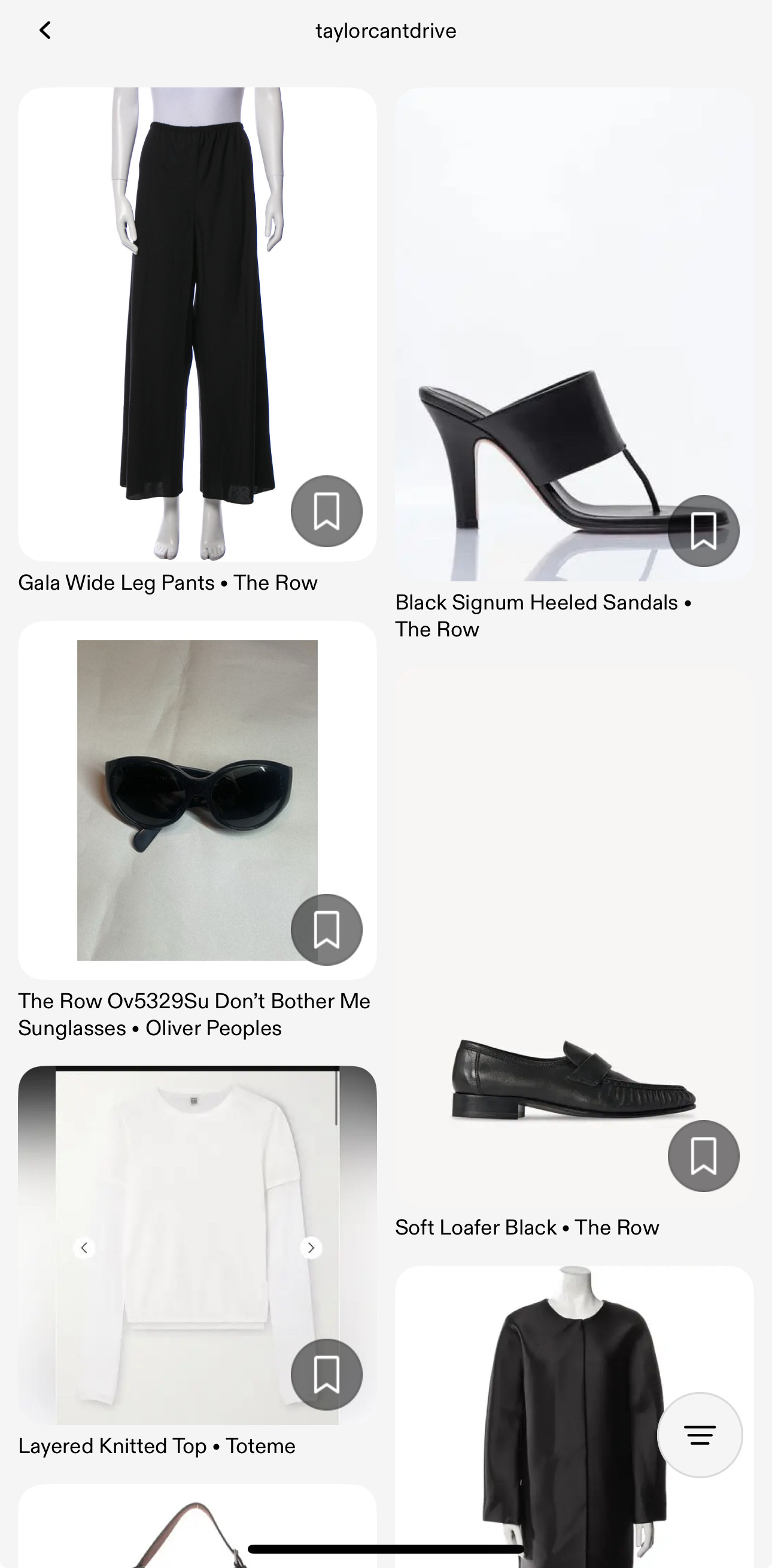
Task: Bookmark the Layered Knitted Top
Action: click(x=326, y=1375)
